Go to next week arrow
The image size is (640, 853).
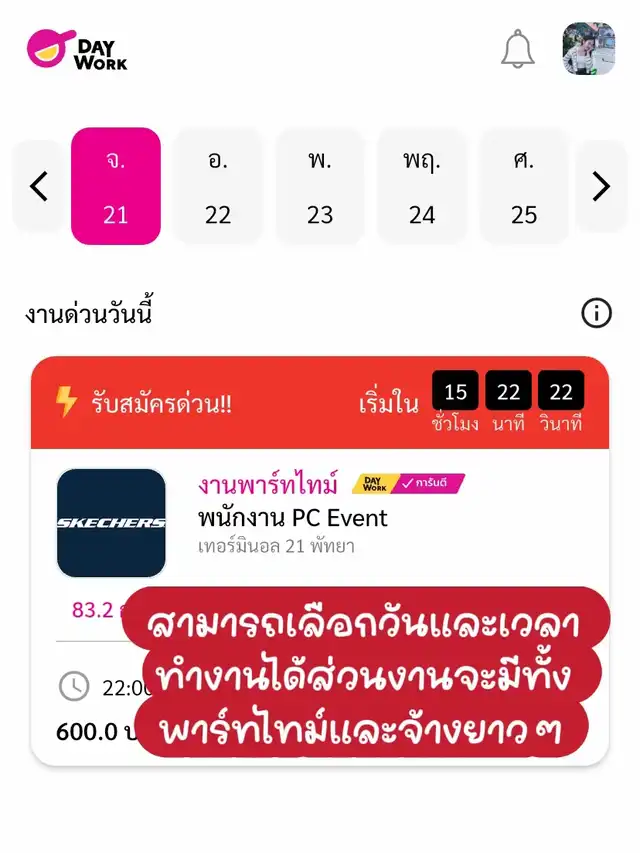coord(601,186)
